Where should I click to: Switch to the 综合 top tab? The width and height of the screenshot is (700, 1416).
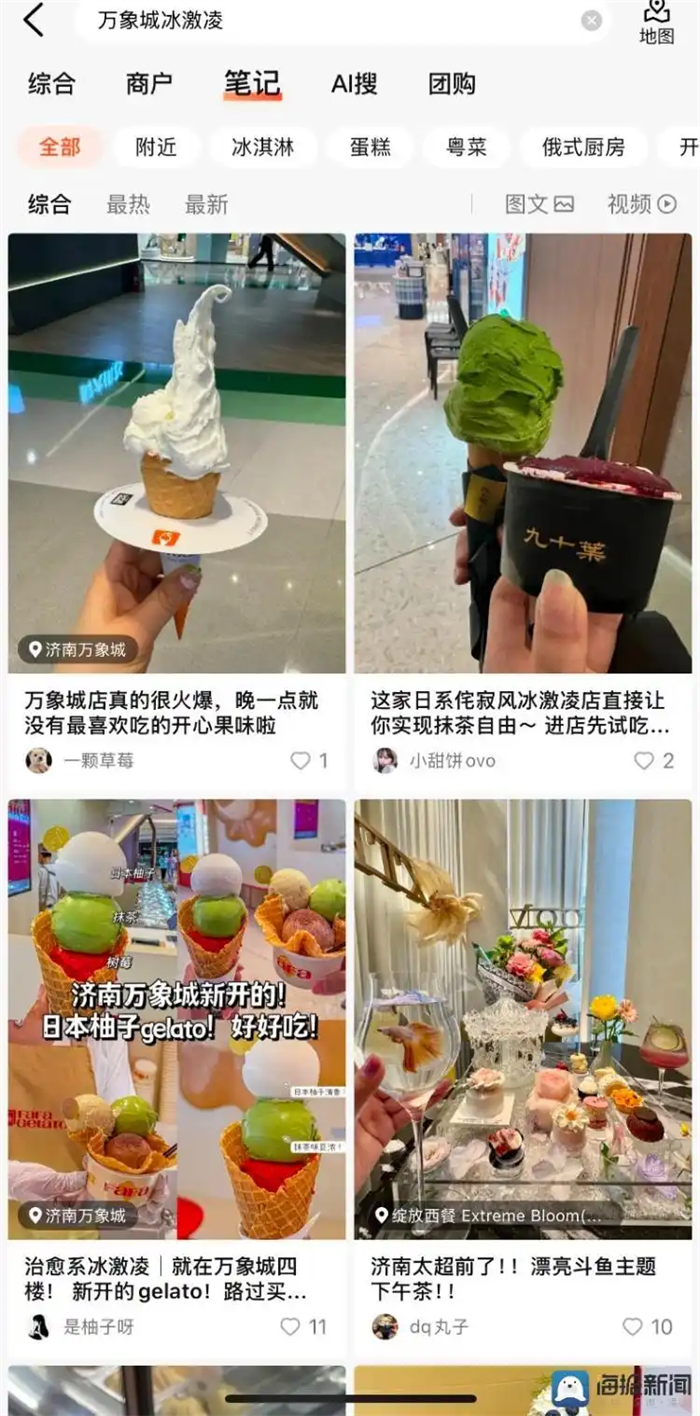[x=51, y=84]
